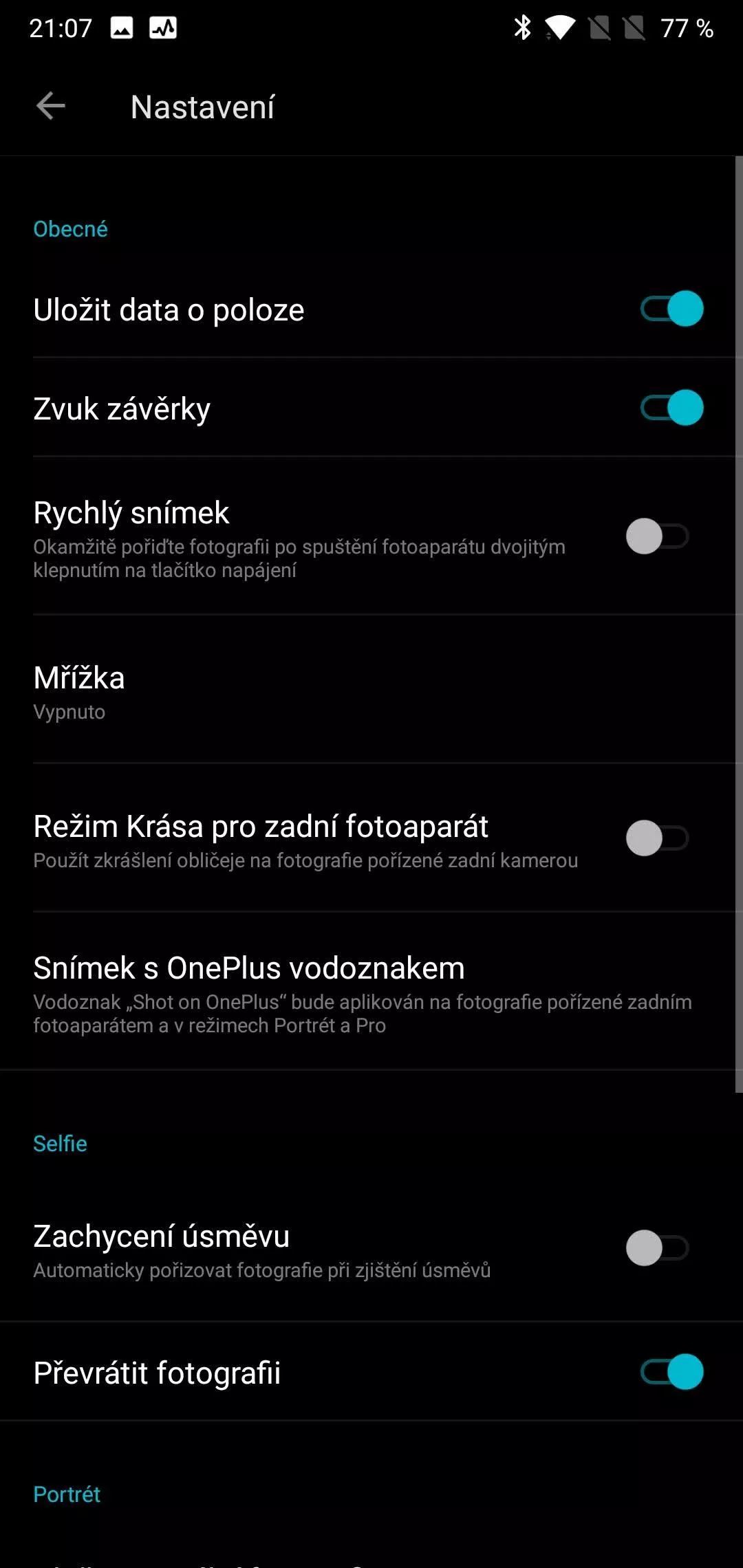The height and width of the screenshot is (1568, 743).
Task: Turn off Převrátit fotografii
Action: click(x=671, y=1372)
